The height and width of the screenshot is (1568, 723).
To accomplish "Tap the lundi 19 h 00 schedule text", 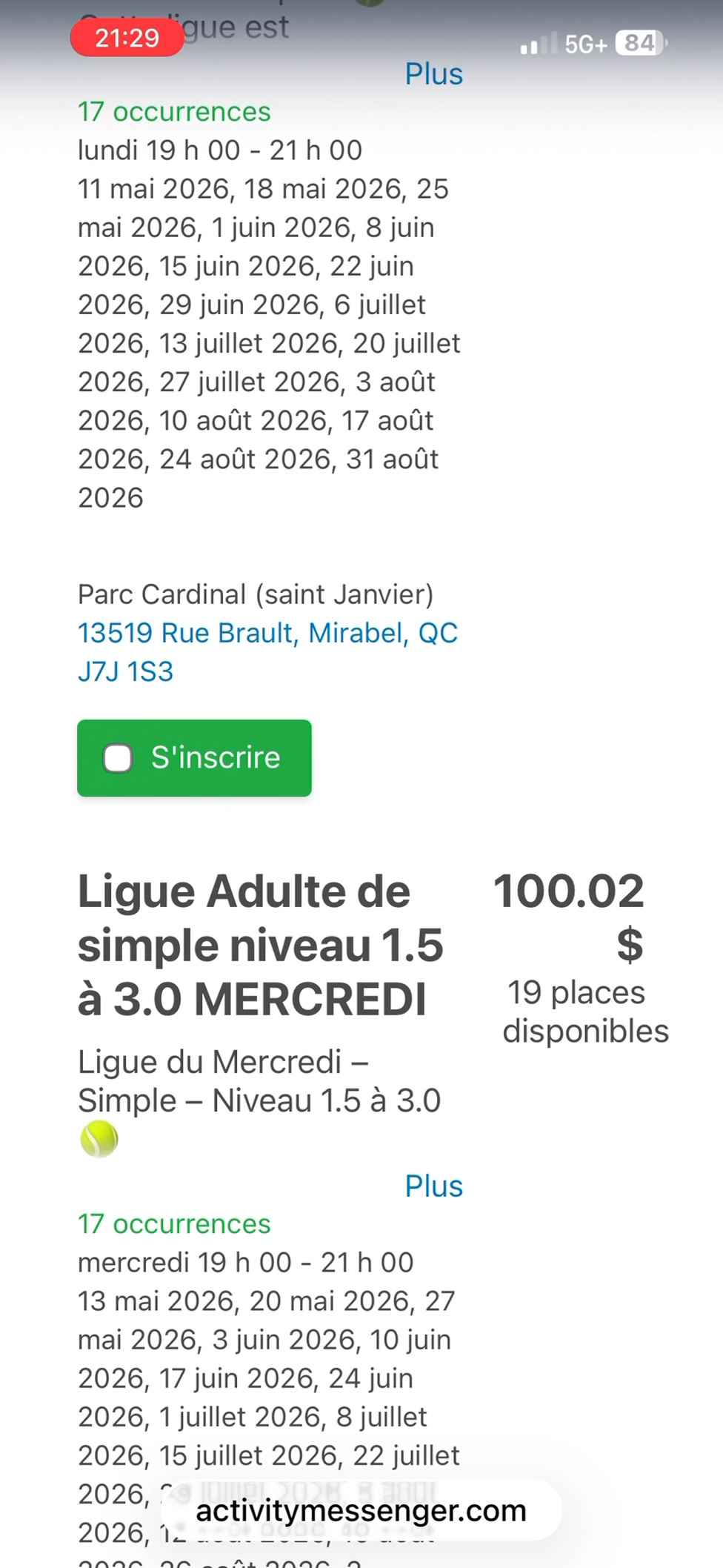I will coord(220,150).
